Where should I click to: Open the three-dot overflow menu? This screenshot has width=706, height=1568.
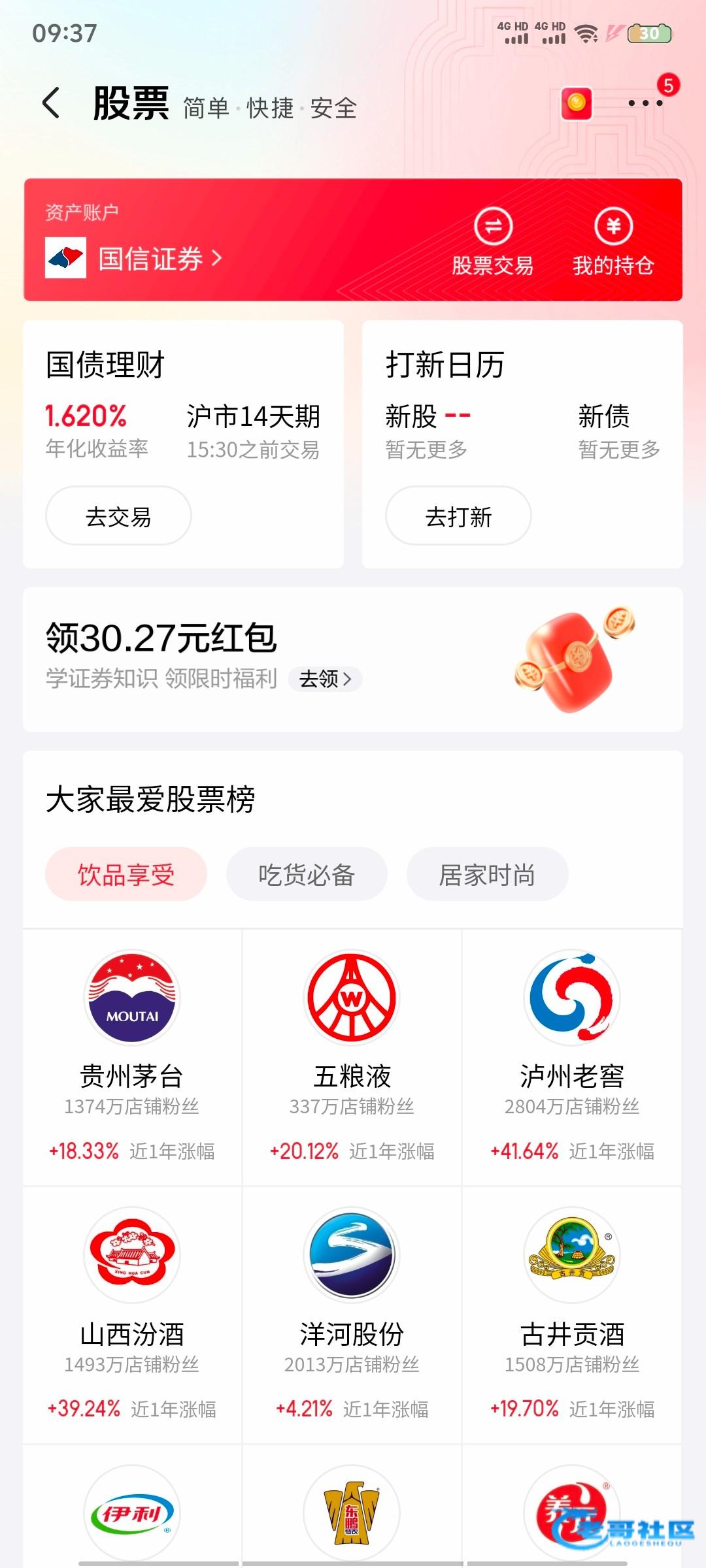(x=645, y=104)
